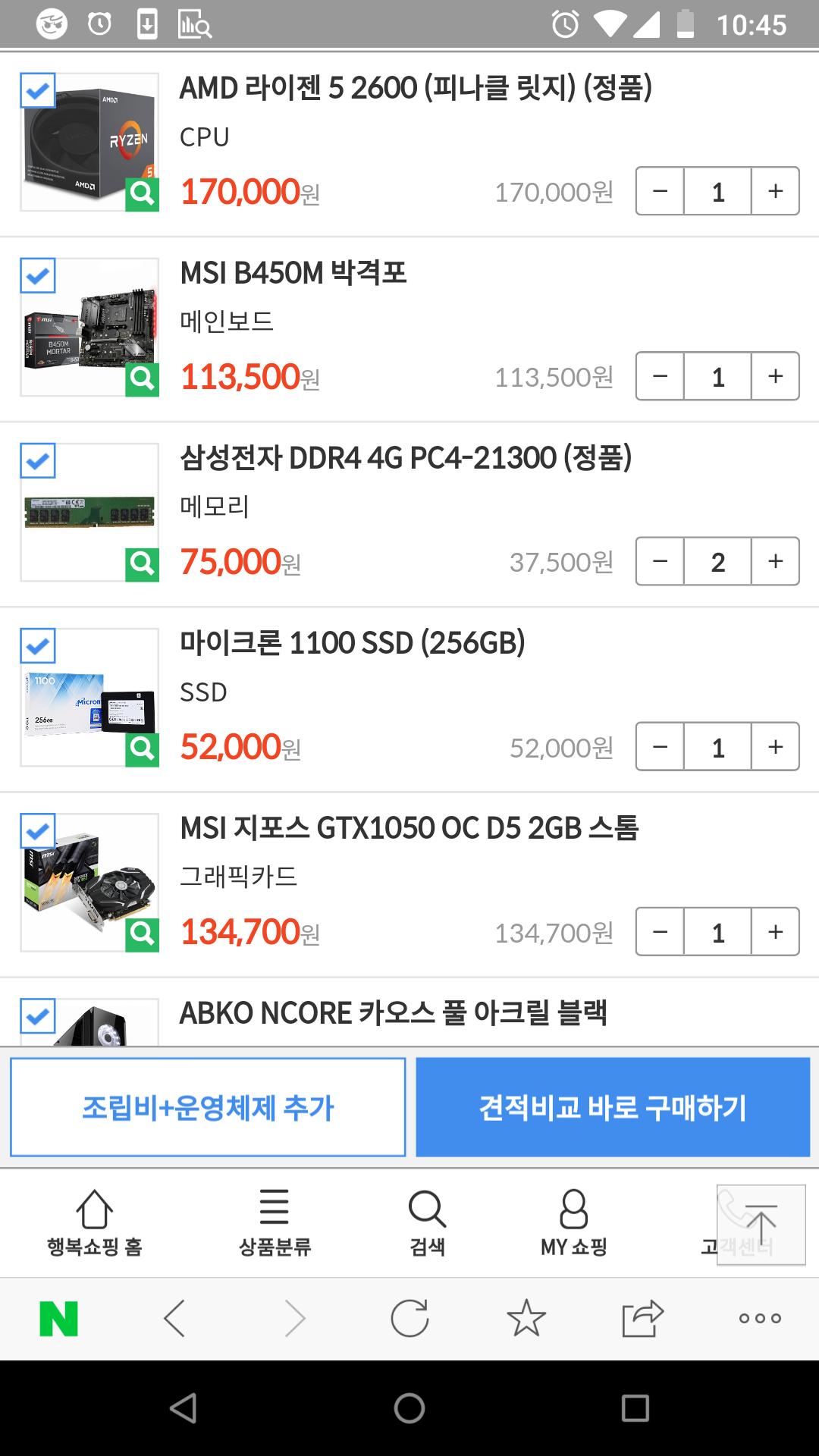The width and height of the screenshot is (819, 1456).
Task: Jump back to top of page
Action: point(761,1225)
